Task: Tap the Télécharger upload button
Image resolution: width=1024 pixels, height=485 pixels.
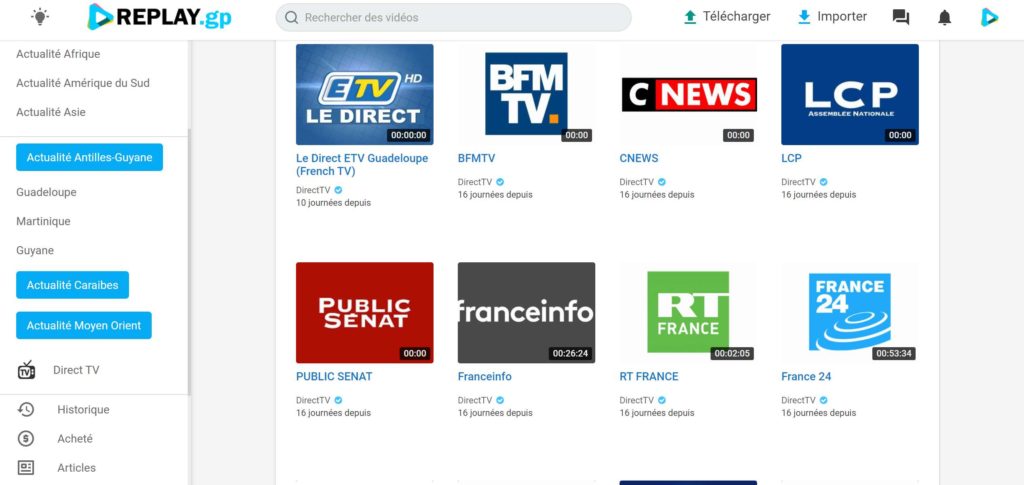Action: (x=726, y=17)
